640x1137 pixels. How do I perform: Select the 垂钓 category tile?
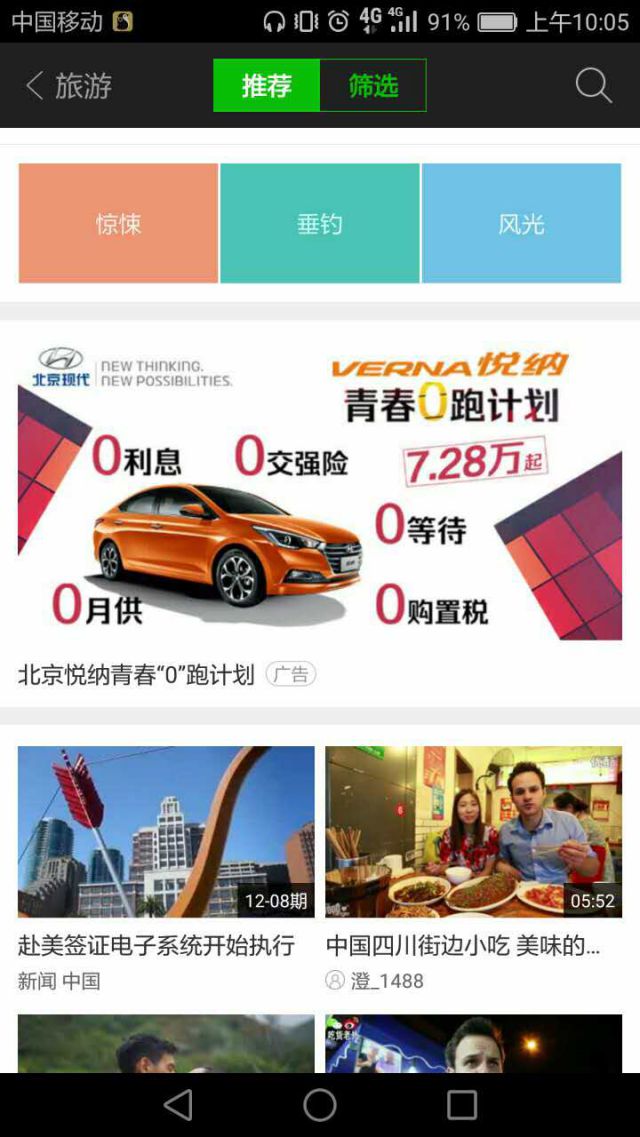tap(320, 223)
